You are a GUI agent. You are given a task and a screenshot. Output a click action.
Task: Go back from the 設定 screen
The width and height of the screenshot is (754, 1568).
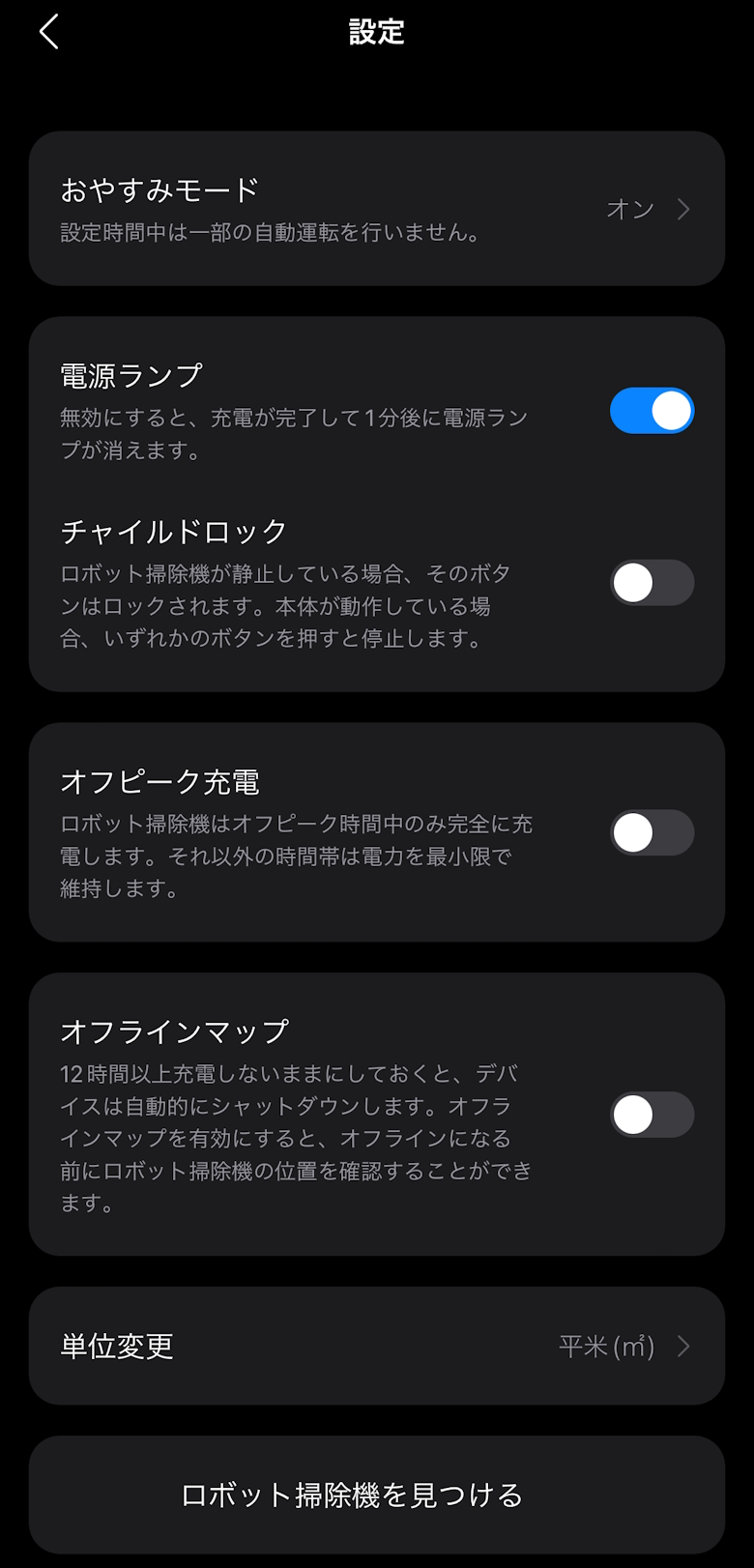(x=49, y=32)
